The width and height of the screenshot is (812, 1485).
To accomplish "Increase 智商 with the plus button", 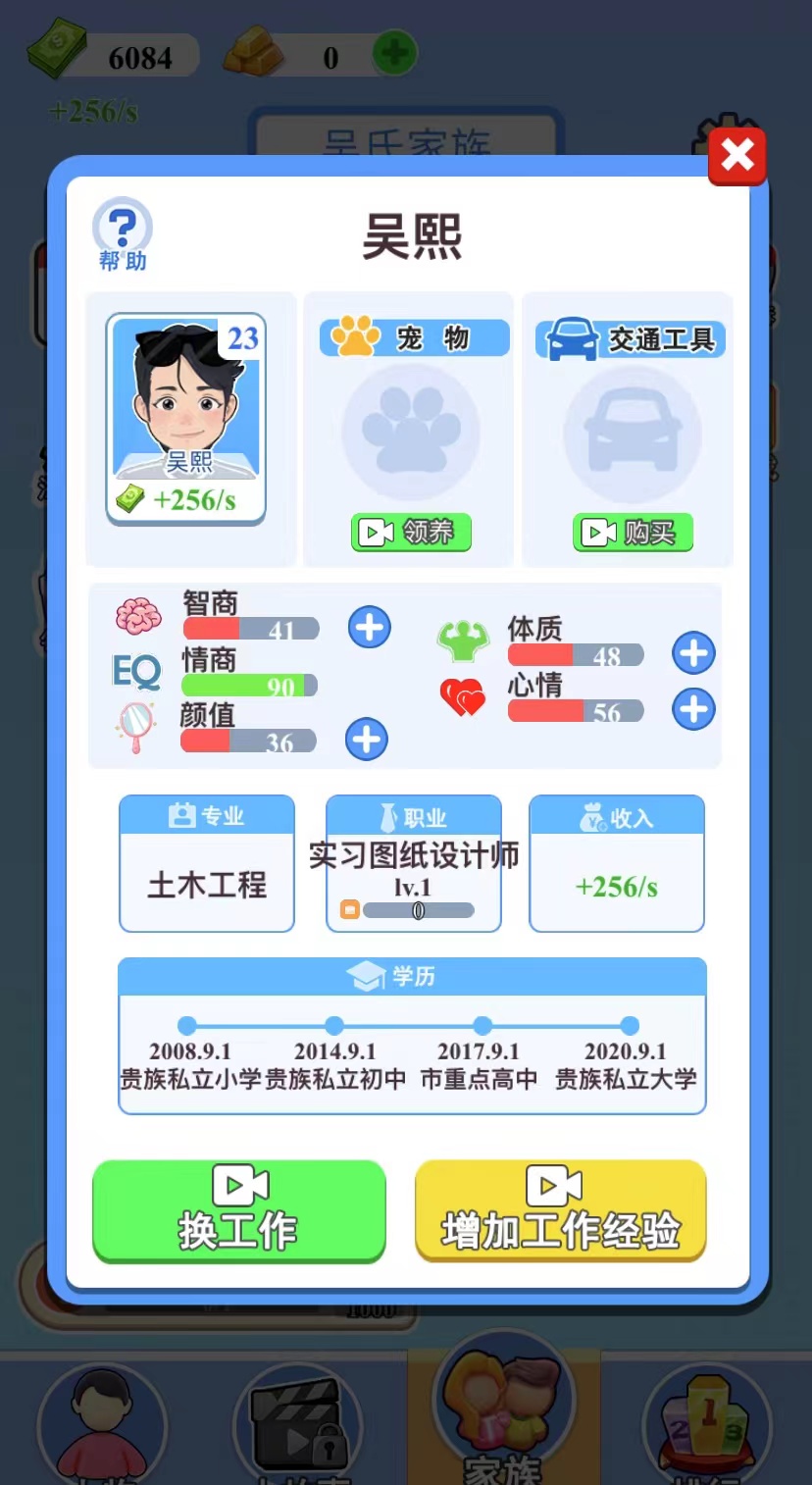I will point(369,628).
